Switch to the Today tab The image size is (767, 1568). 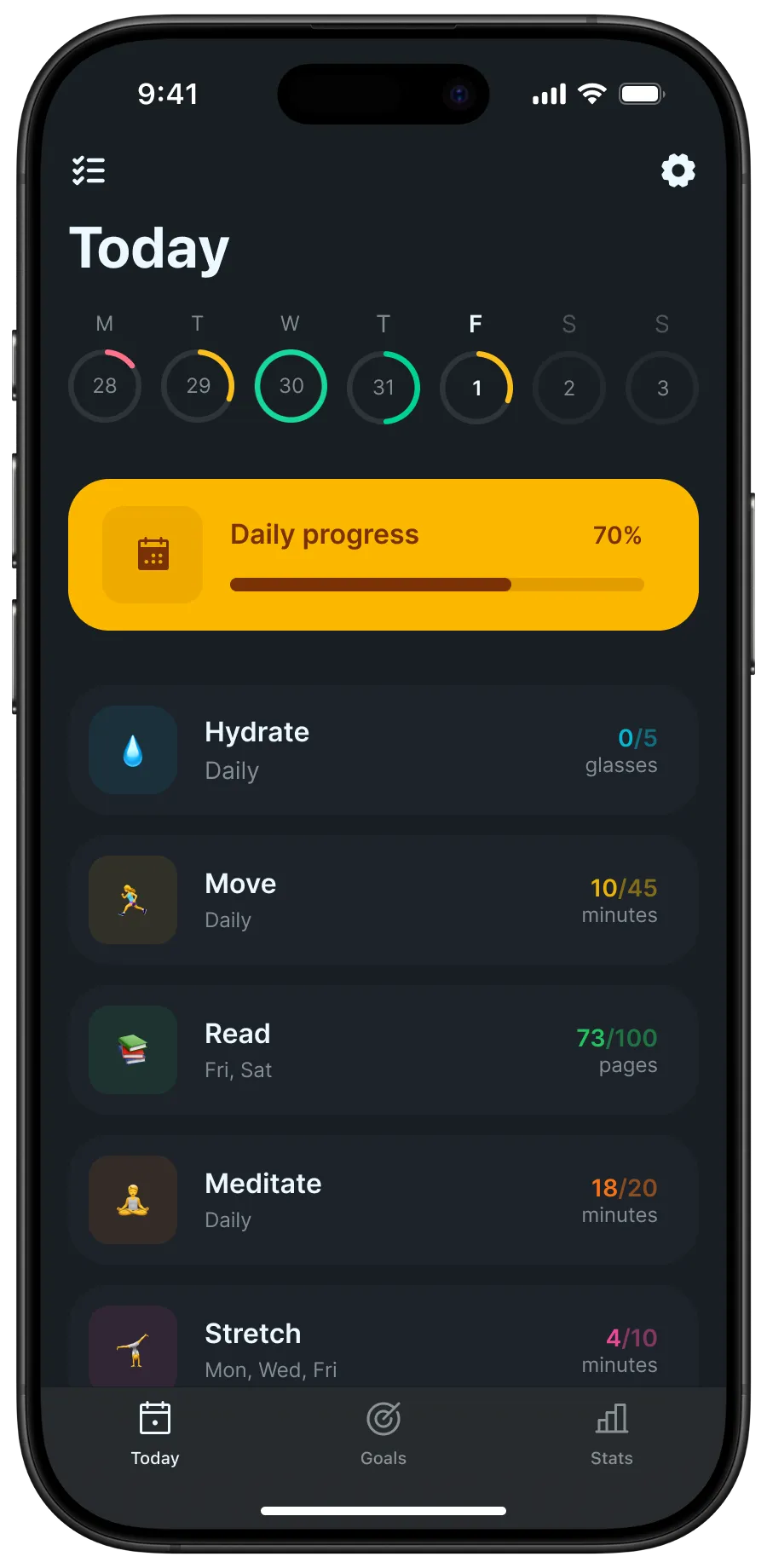tap(155, 1433)
